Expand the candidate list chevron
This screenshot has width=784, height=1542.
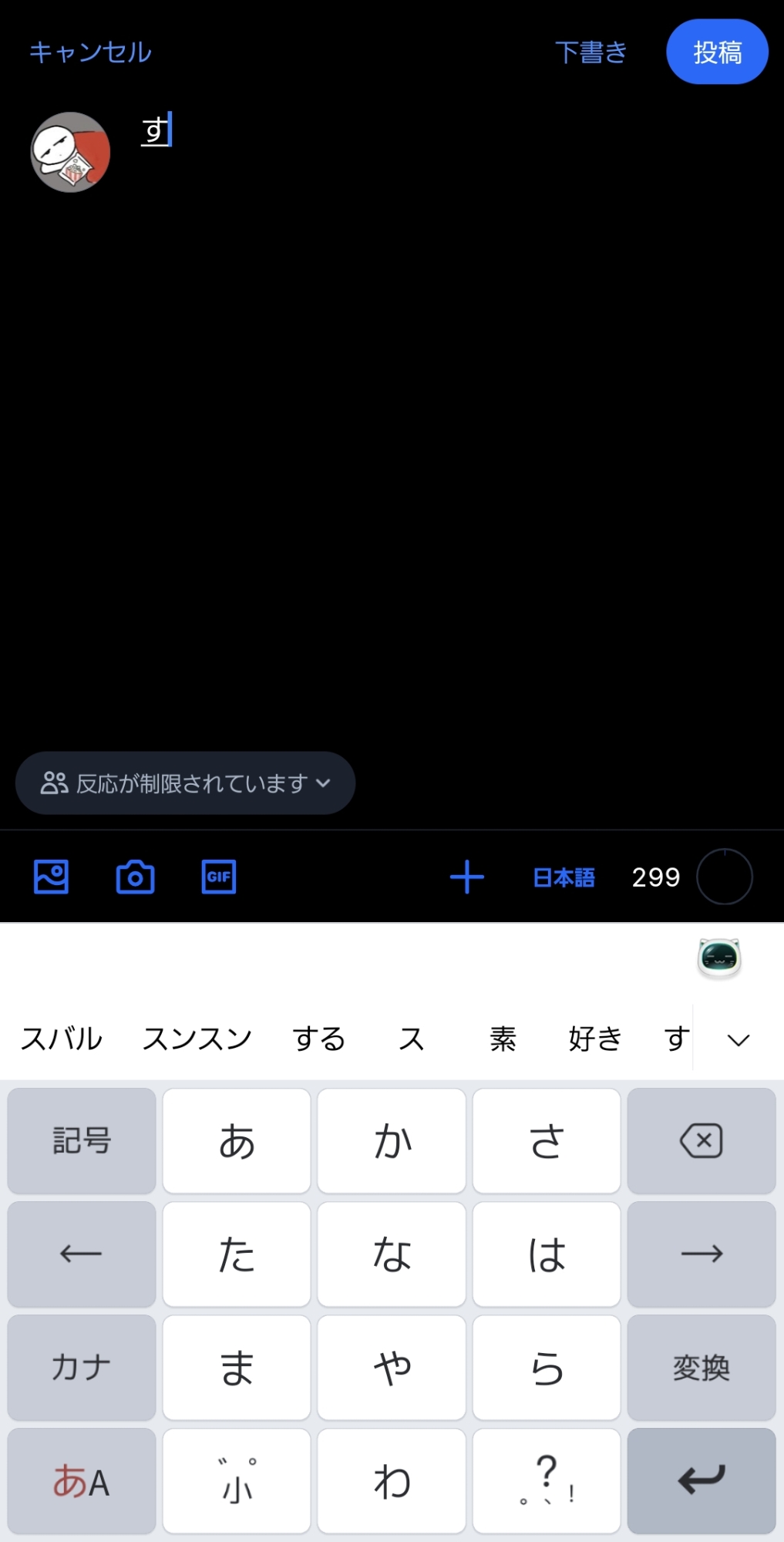click(x=739, y=1040)
